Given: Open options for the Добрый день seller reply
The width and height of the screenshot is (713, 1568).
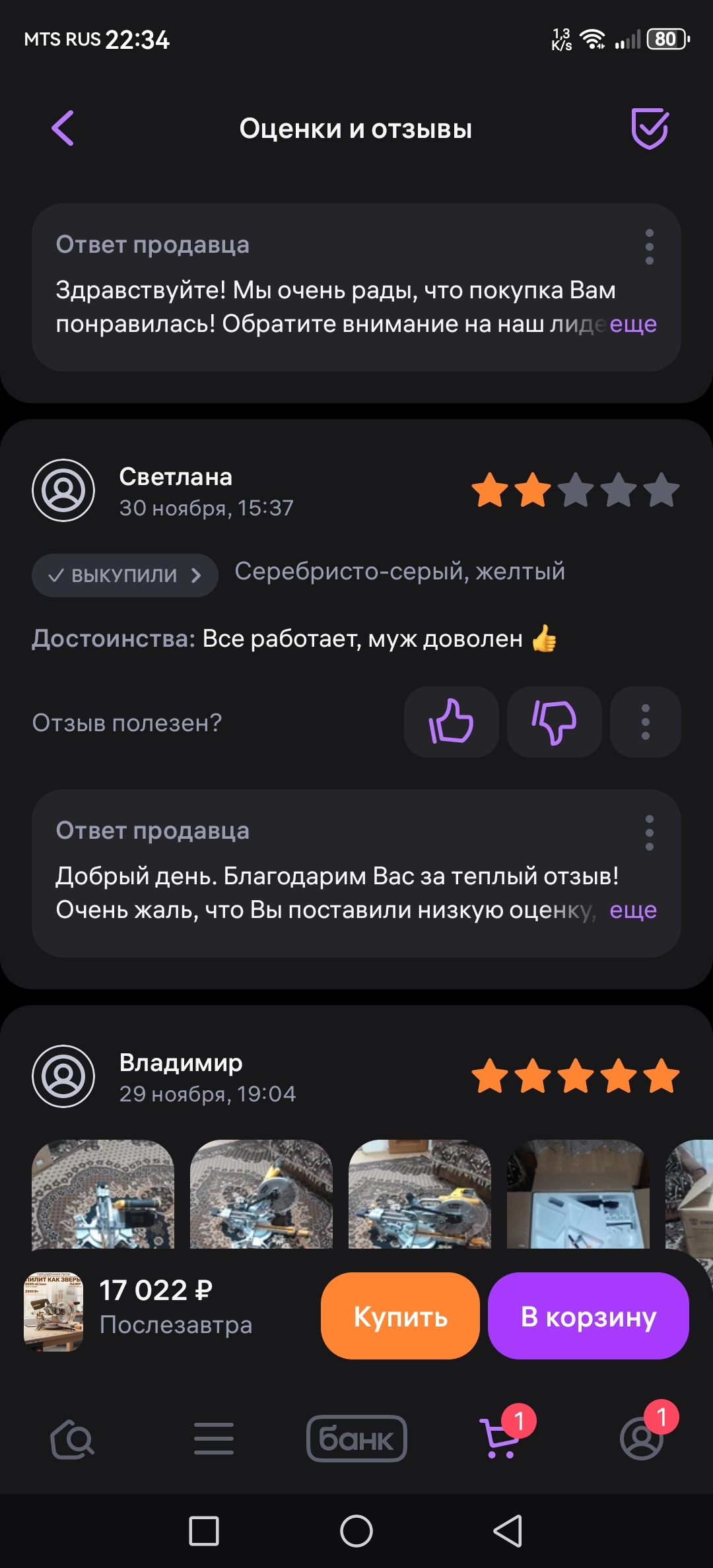Looking at the screenshot, I should pyautogui.click(x=649, y=833).
